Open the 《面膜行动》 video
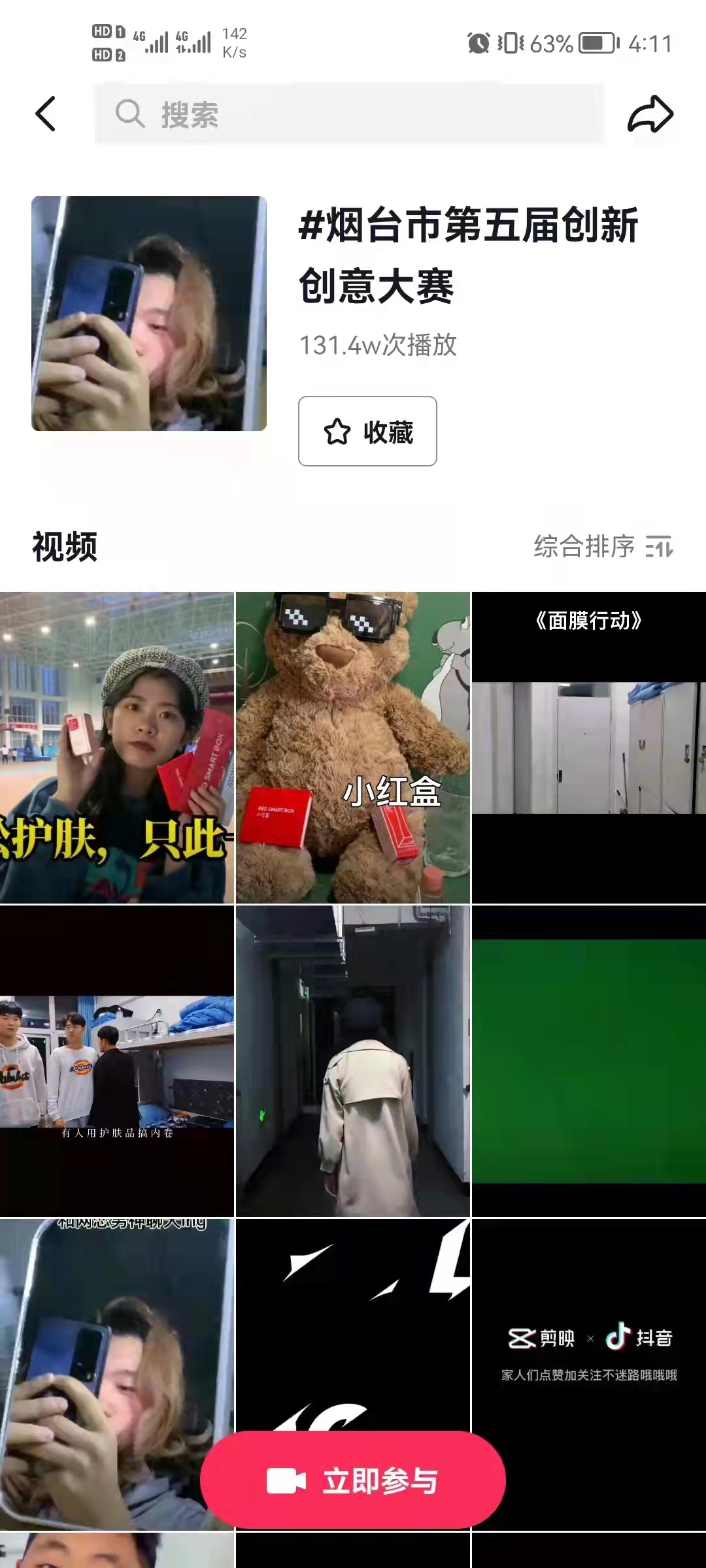This screenshot has width=706, height=1568. (588, 747)
